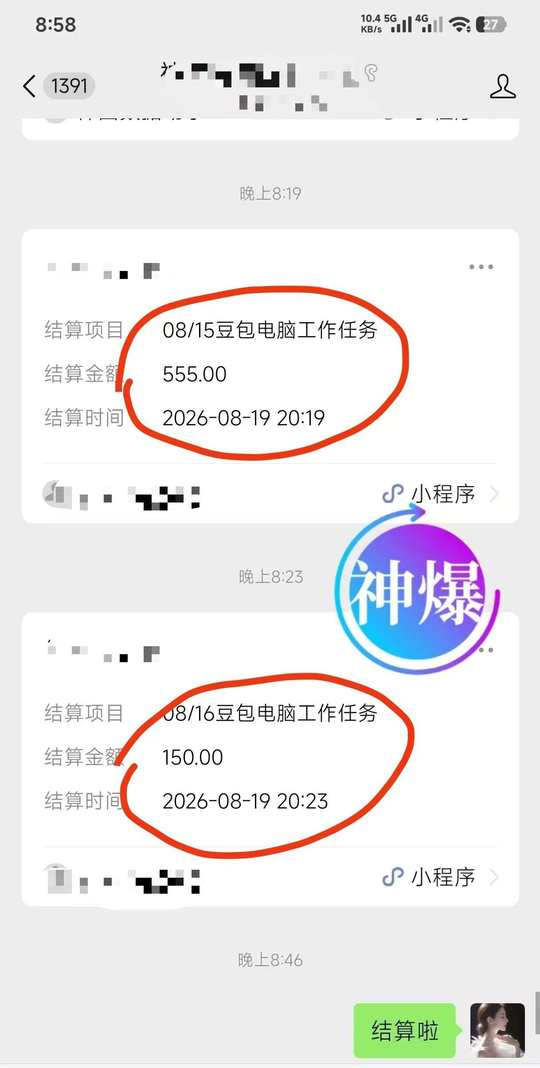Open 小程序 link under the 150.00 settlement
Screen dimensions: 540x1068
tap(440, 877)
